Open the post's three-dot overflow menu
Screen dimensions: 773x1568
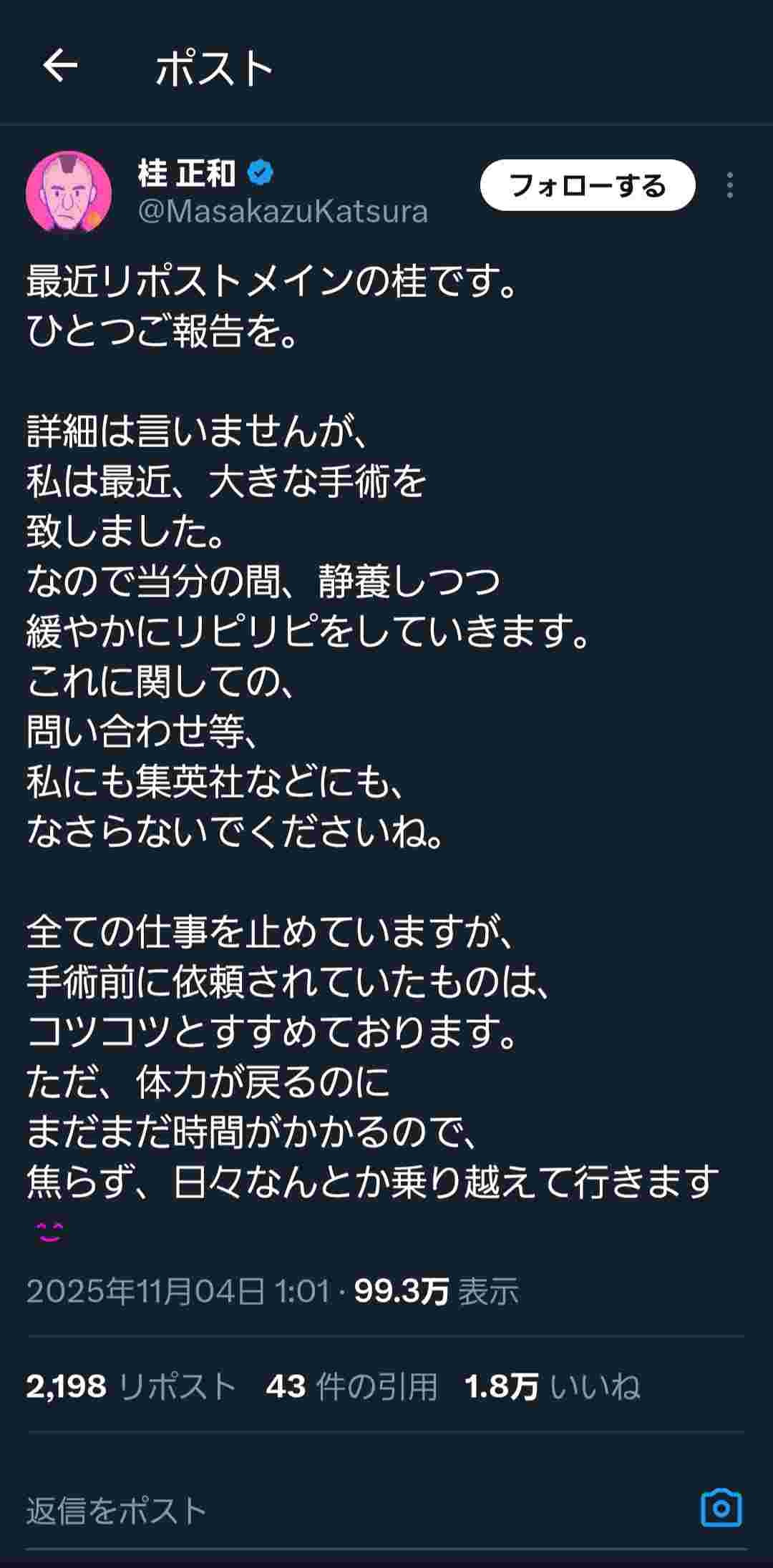click(729, 185)
